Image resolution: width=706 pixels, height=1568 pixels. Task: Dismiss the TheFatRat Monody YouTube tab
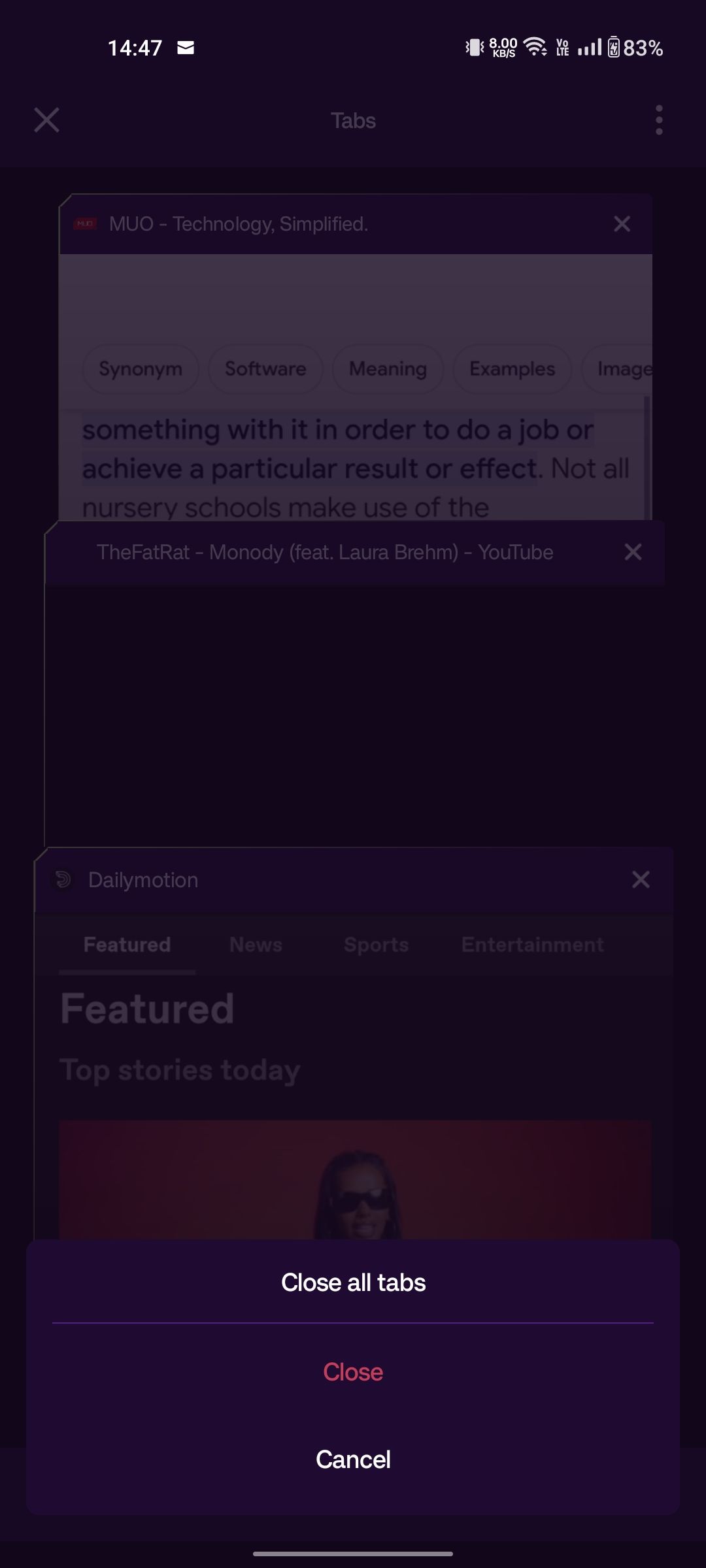click(632, 552)
